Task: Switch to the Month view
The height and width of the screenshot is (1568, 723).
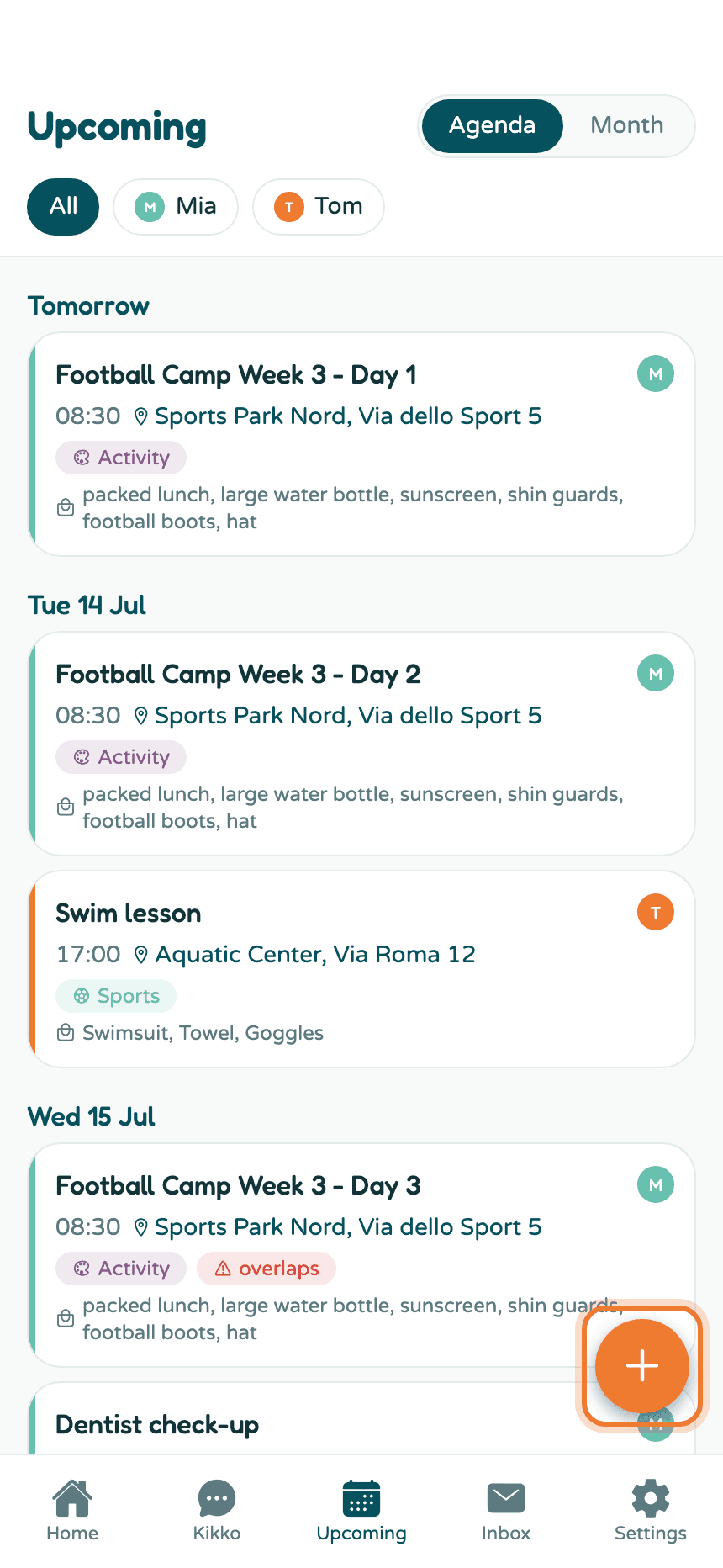Action: point(627,125)
